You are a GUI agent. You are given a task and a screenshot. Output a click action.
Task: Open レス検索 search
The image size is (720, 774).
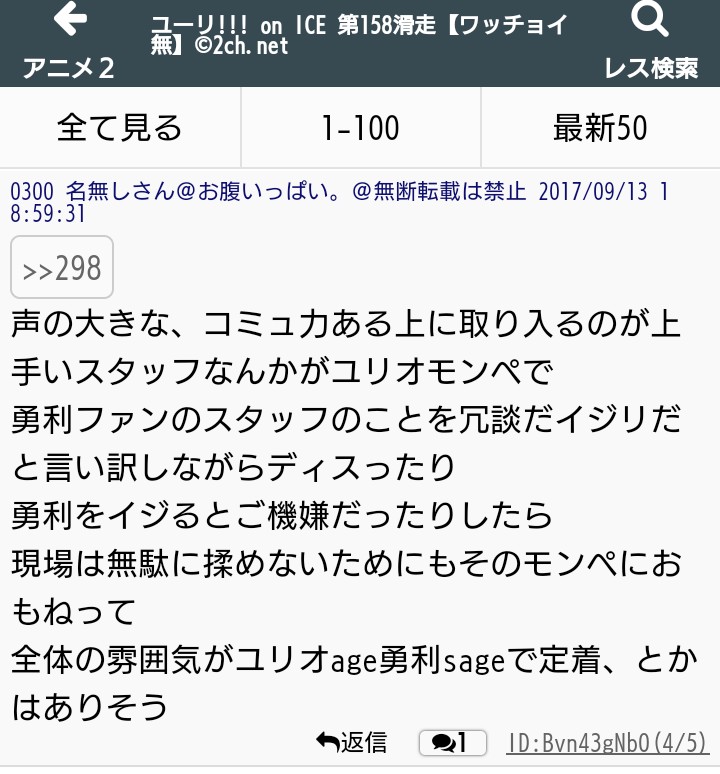pyautogui.click(x=650, y=42)
